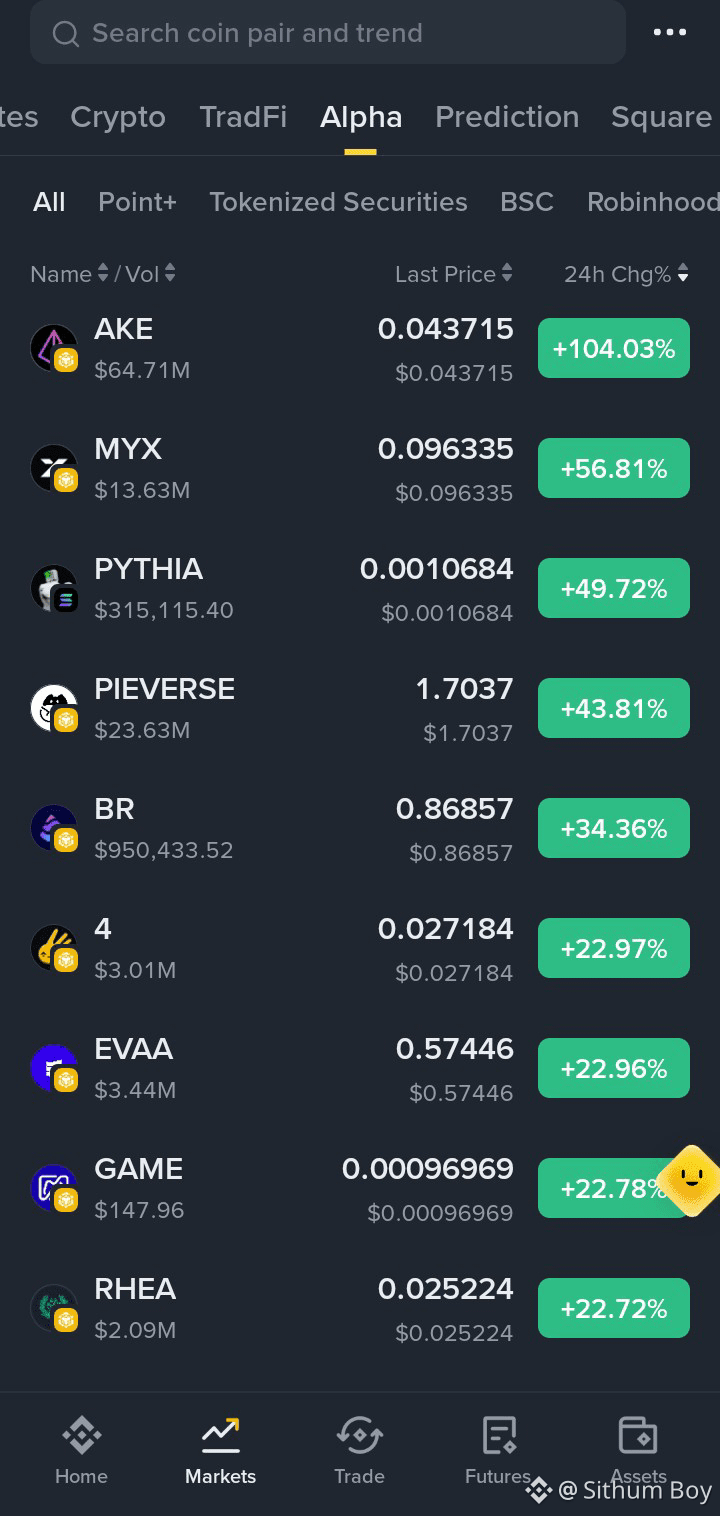Filter by Tokenized Securities

[x=338, y=202]
